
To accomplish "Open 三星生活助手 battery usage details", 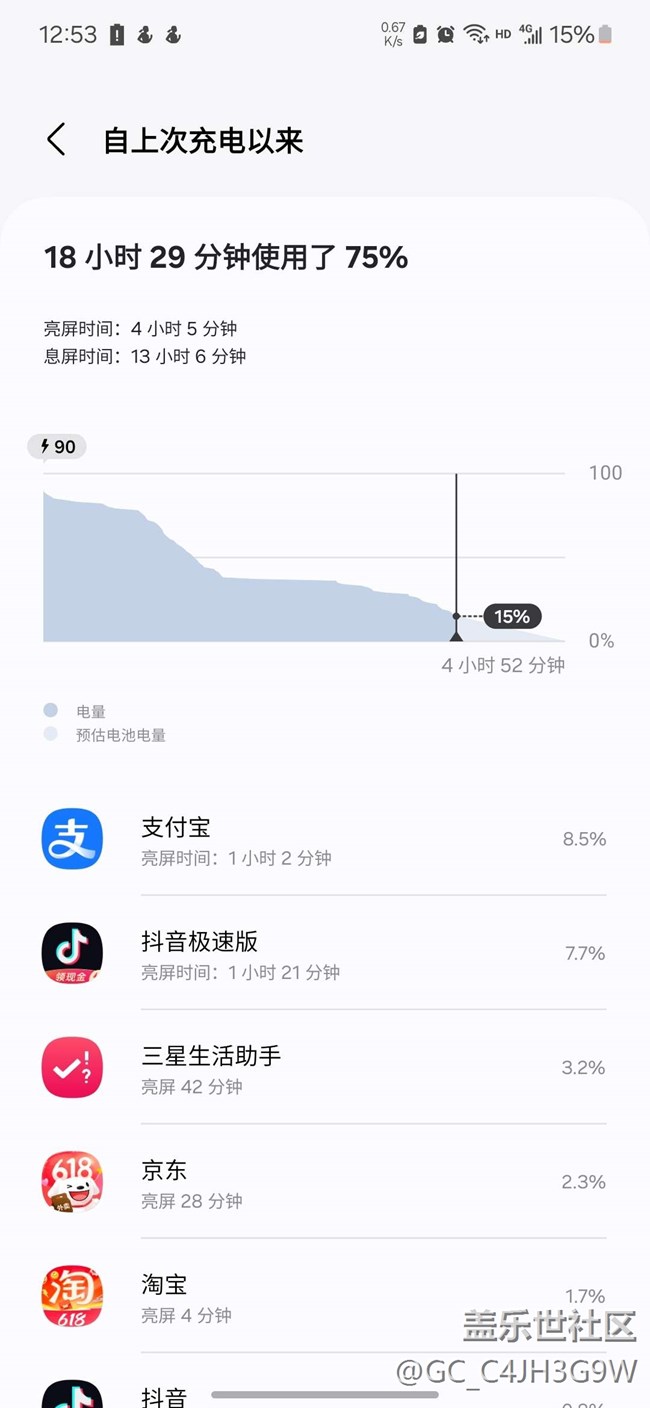I will point(325,1067).
